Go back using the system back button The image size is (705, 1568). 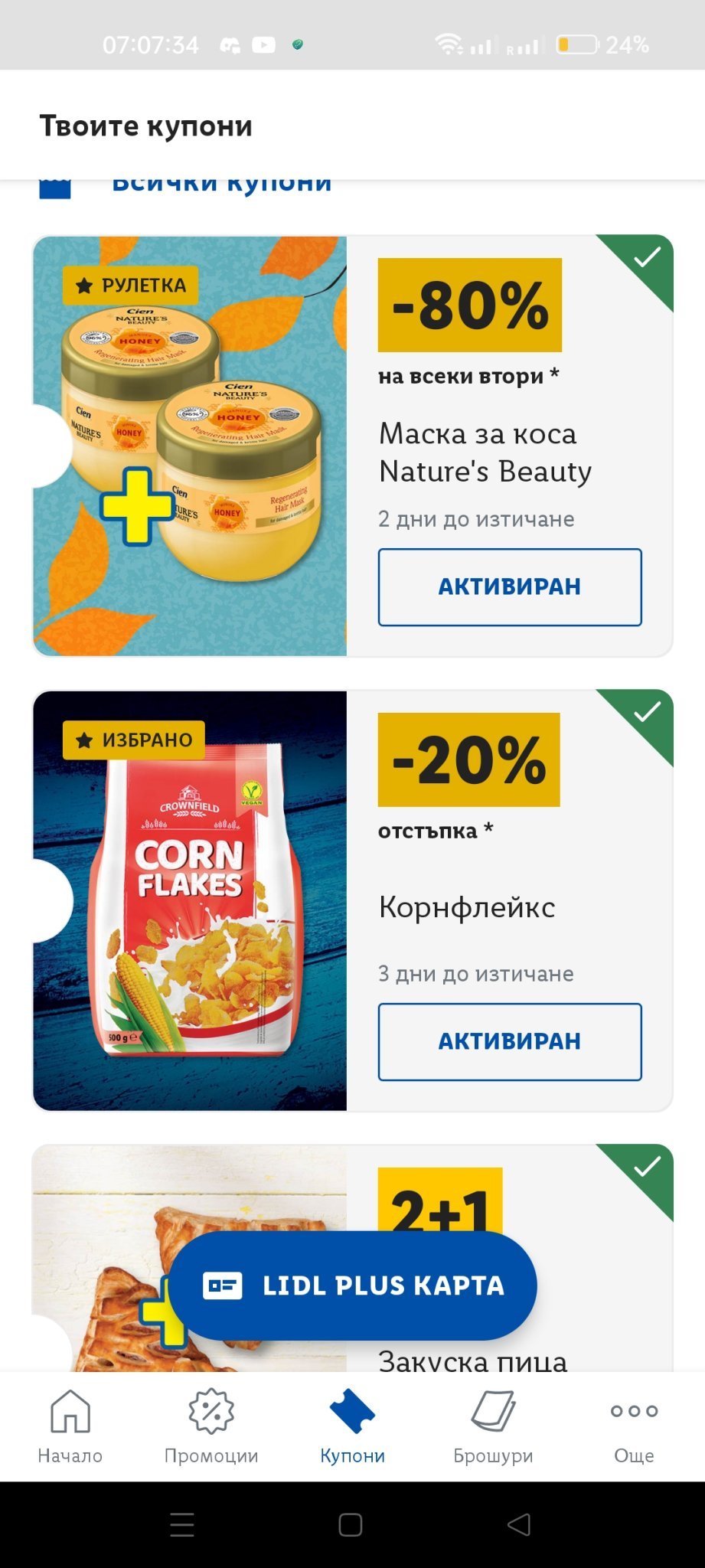click(x=519, y=1524)
